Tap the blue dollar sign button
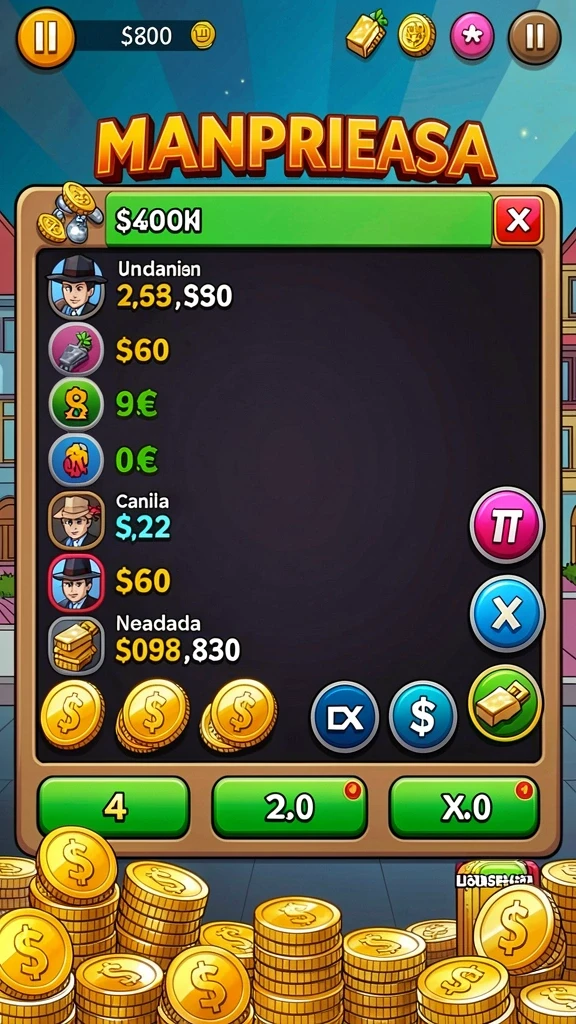 (423, 716)
